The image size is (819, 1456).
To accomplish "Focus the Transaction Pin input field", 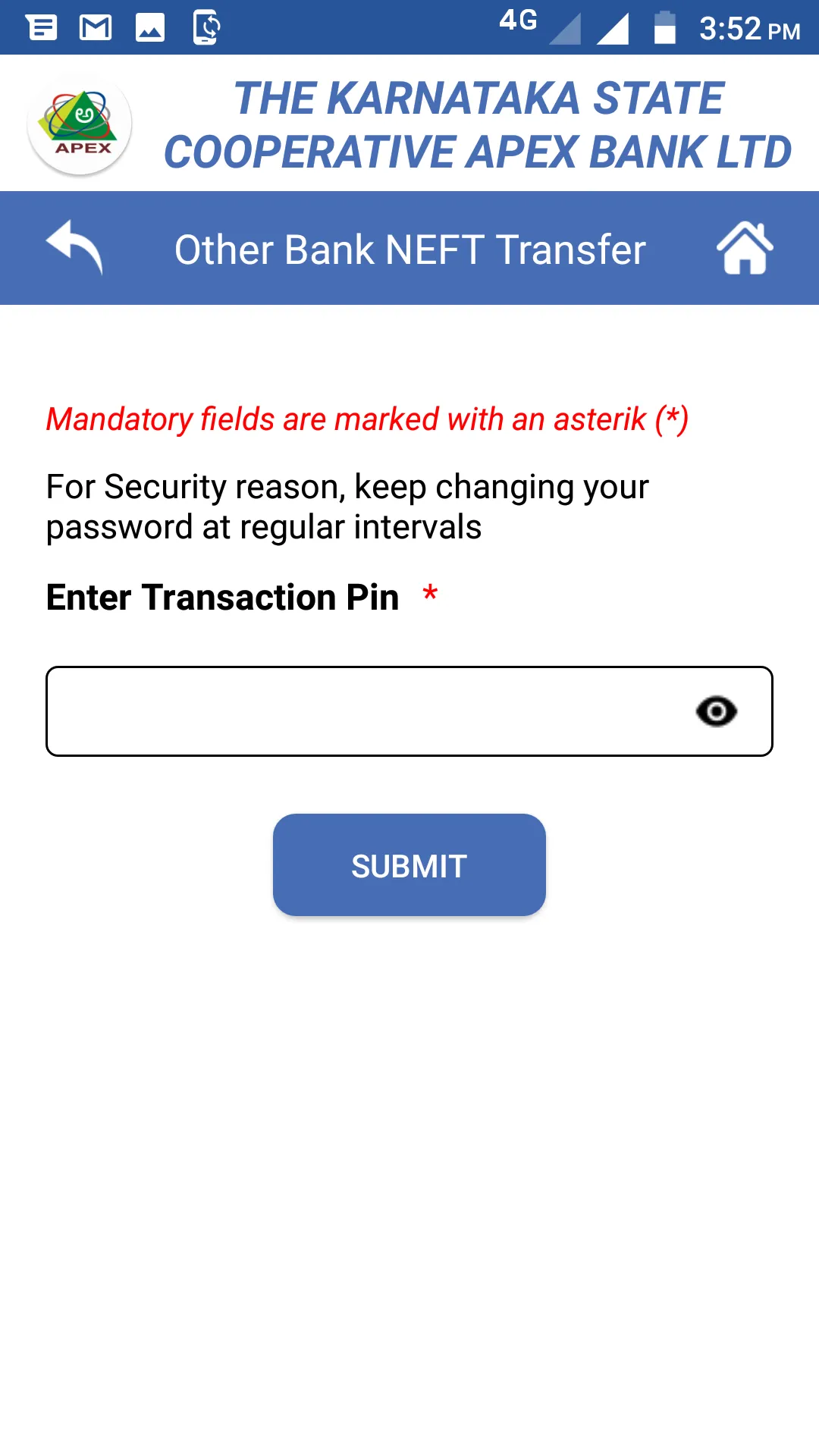I will (364, 711).
